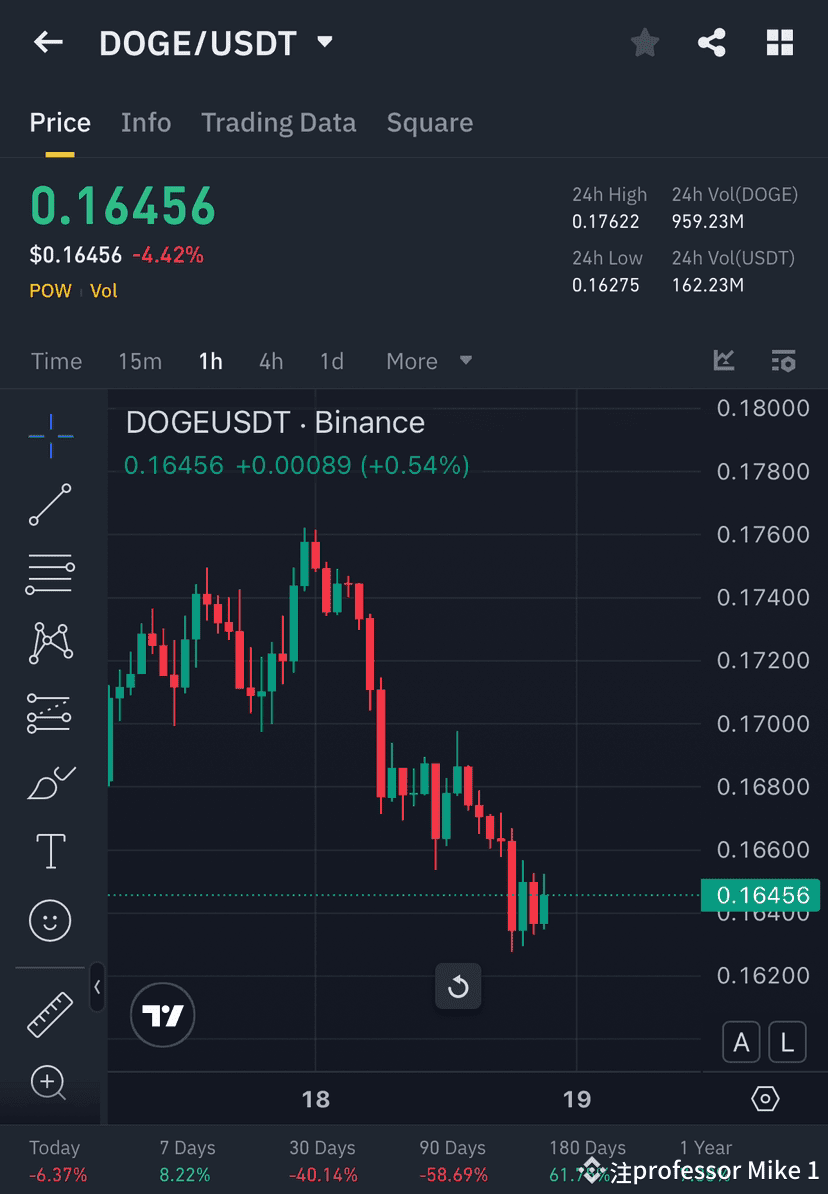Open the horizontal lines drawing tool

pos(49,574)
